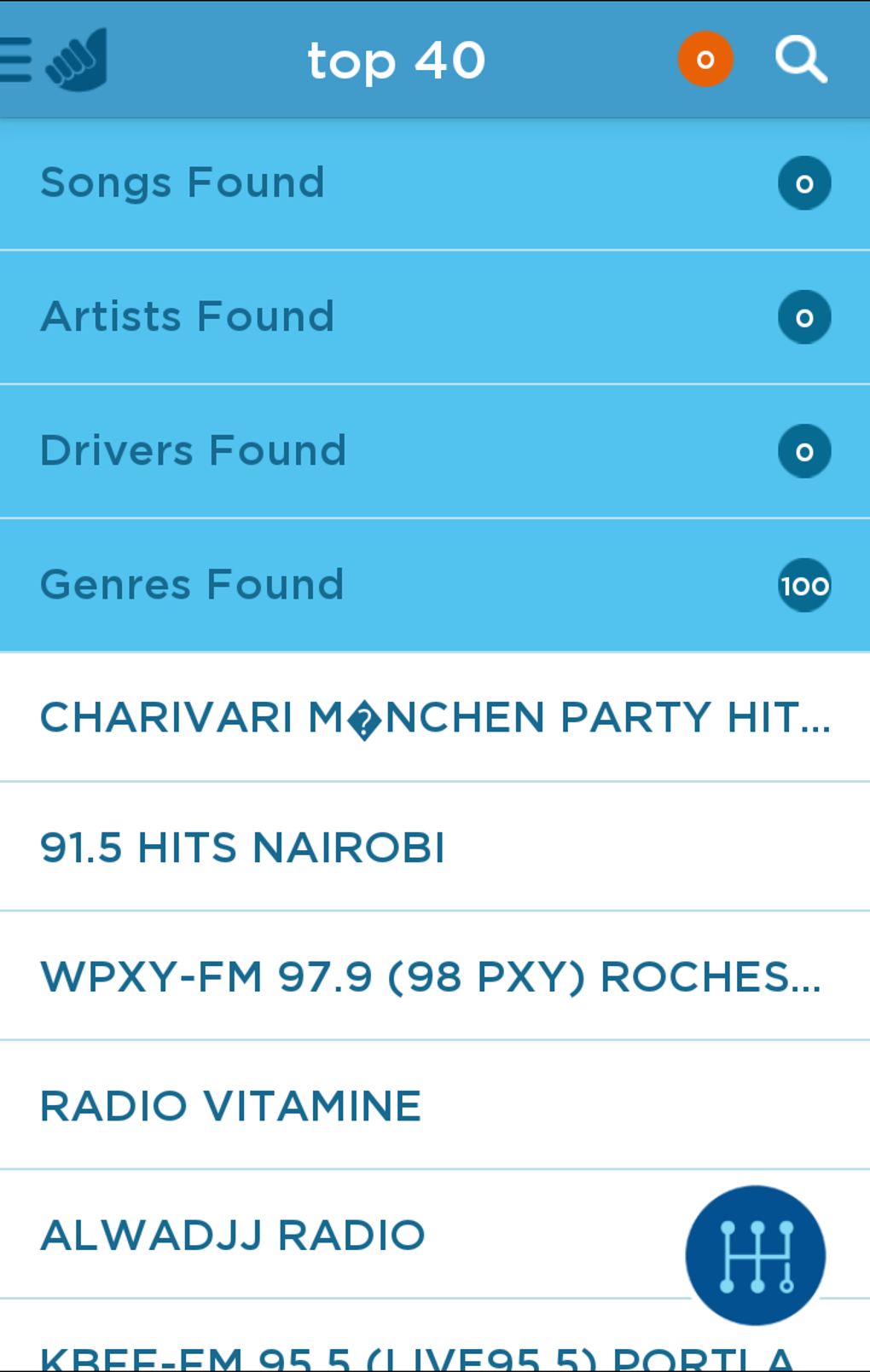
Task: Select the top 40 title header
Action: (x=395, y=58)
